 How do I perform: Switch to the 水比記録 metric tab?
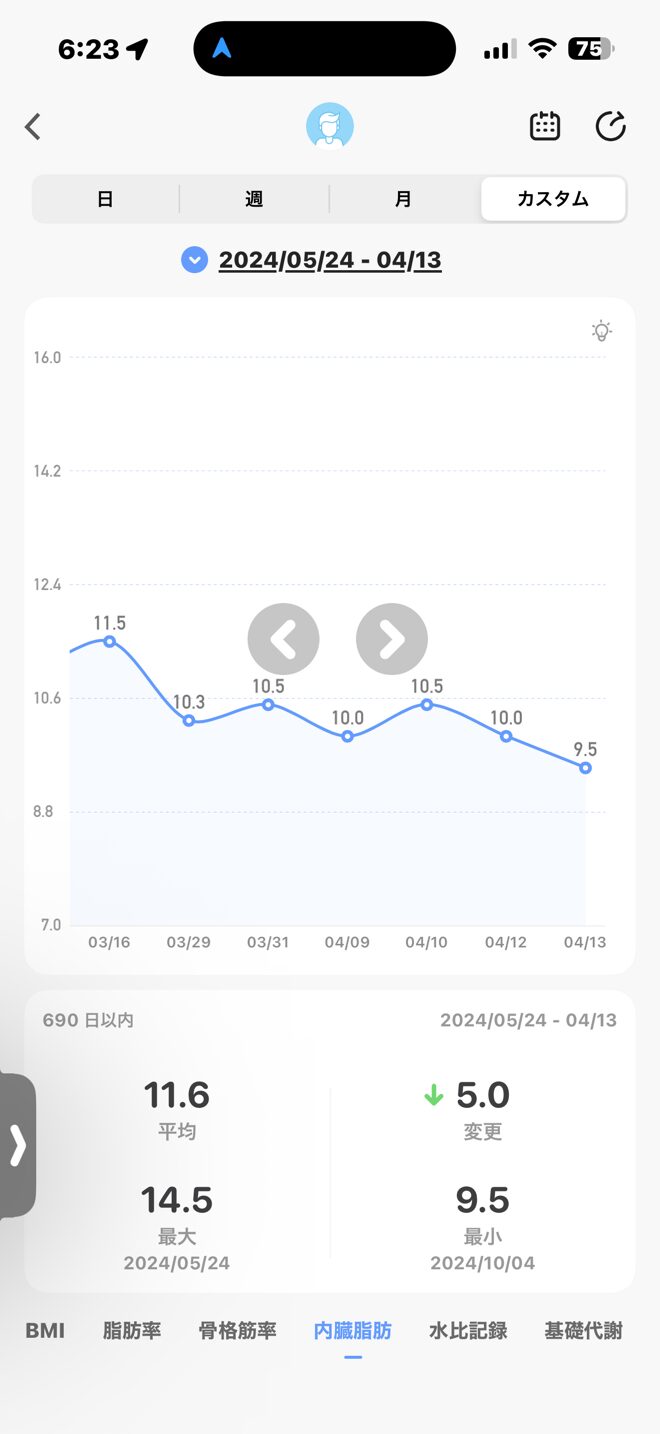pyautogui.click(x=468, y=1331)
